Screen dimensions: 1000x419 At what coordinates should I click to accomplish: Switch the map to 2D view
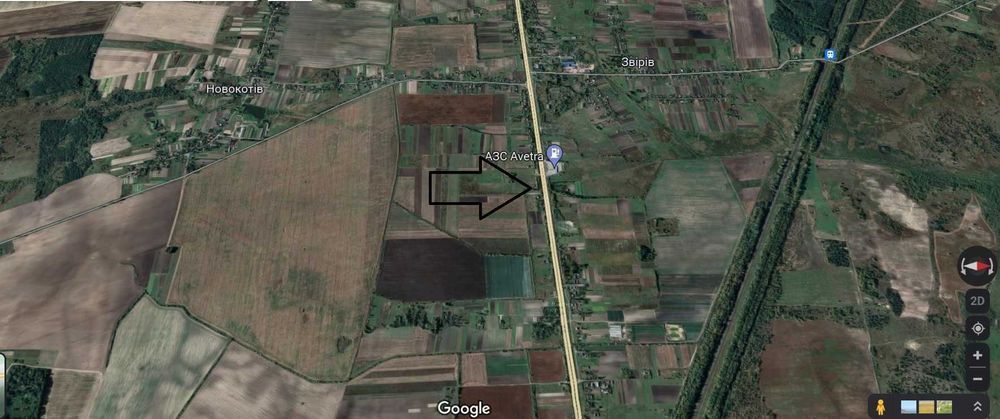pyautogui.click(x=977, y=301)
